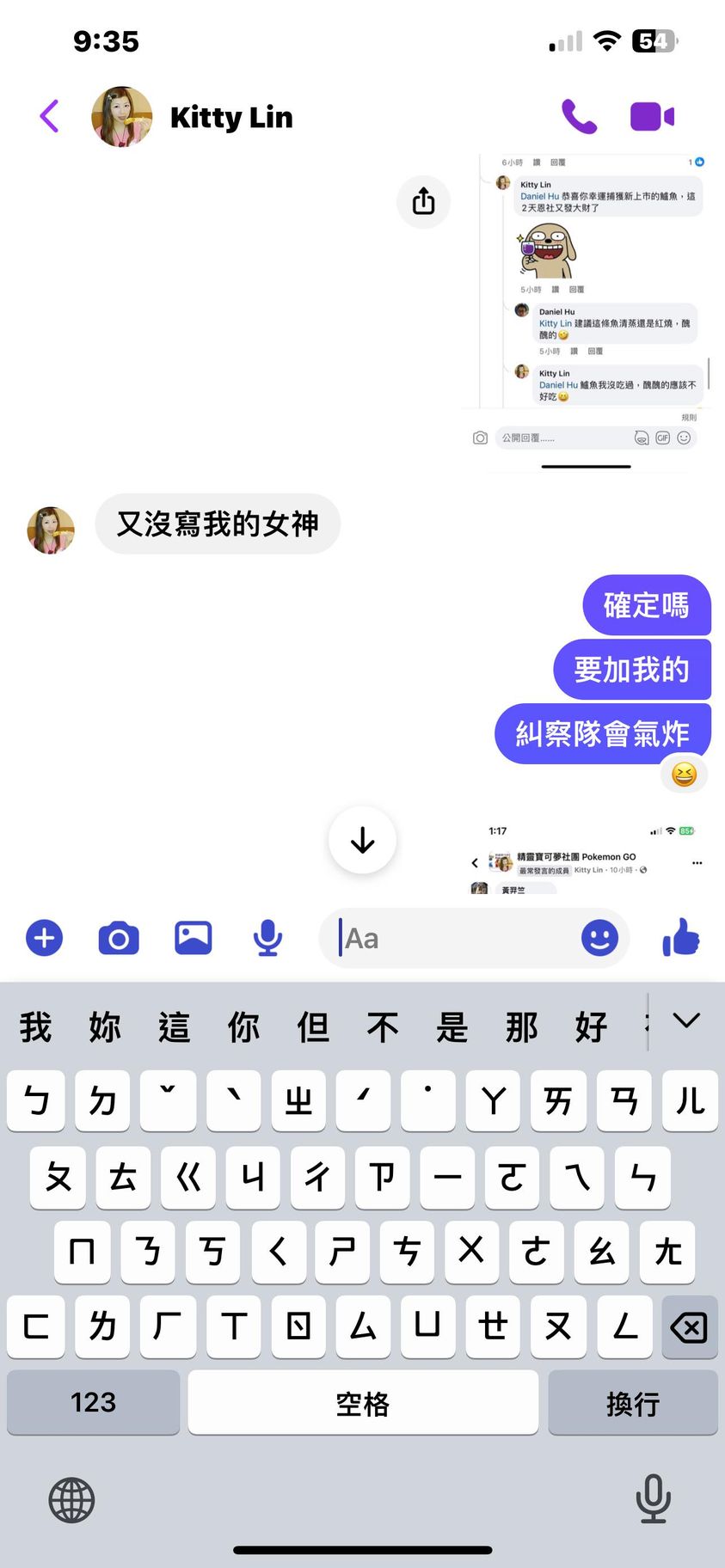
Task: Start a voice call with Kitty Lin
Action: [x=579, y=116]
